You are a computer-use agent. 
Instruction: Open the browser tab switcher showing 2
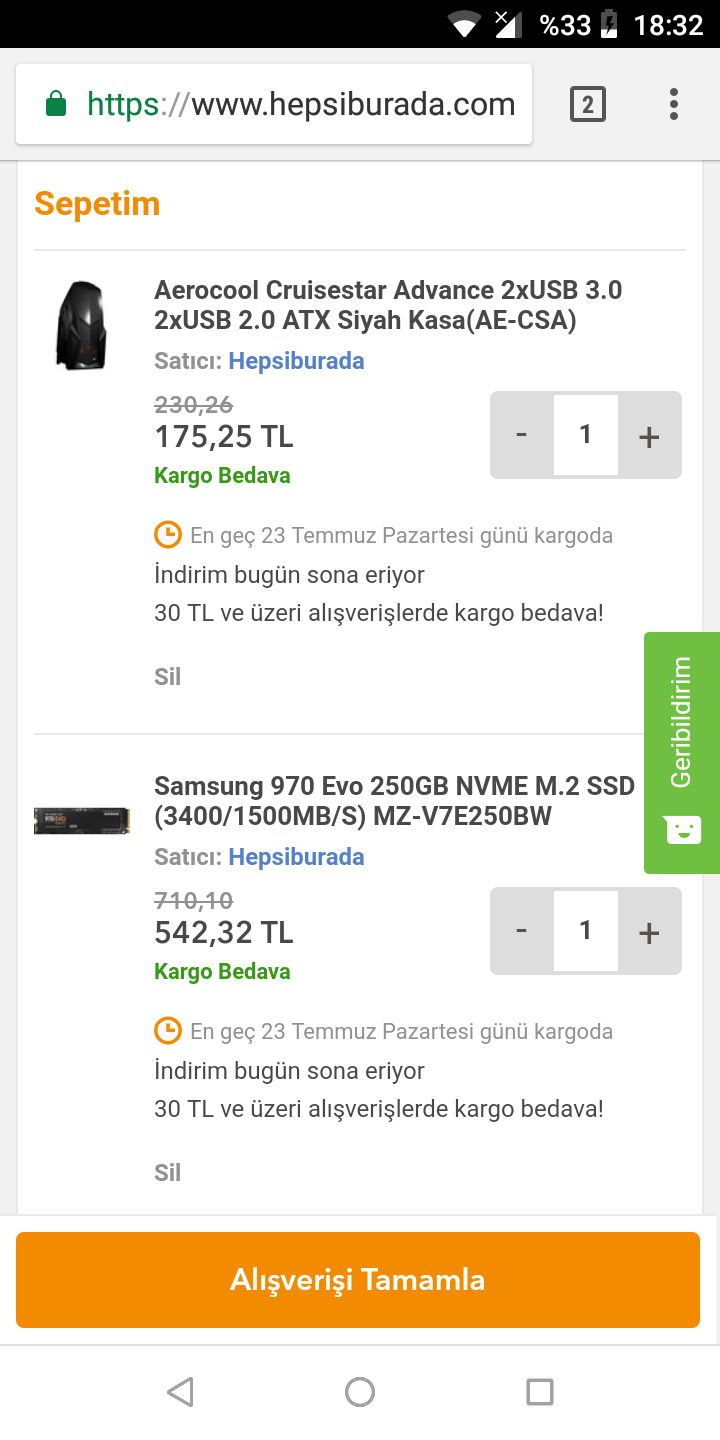[588, 103]
